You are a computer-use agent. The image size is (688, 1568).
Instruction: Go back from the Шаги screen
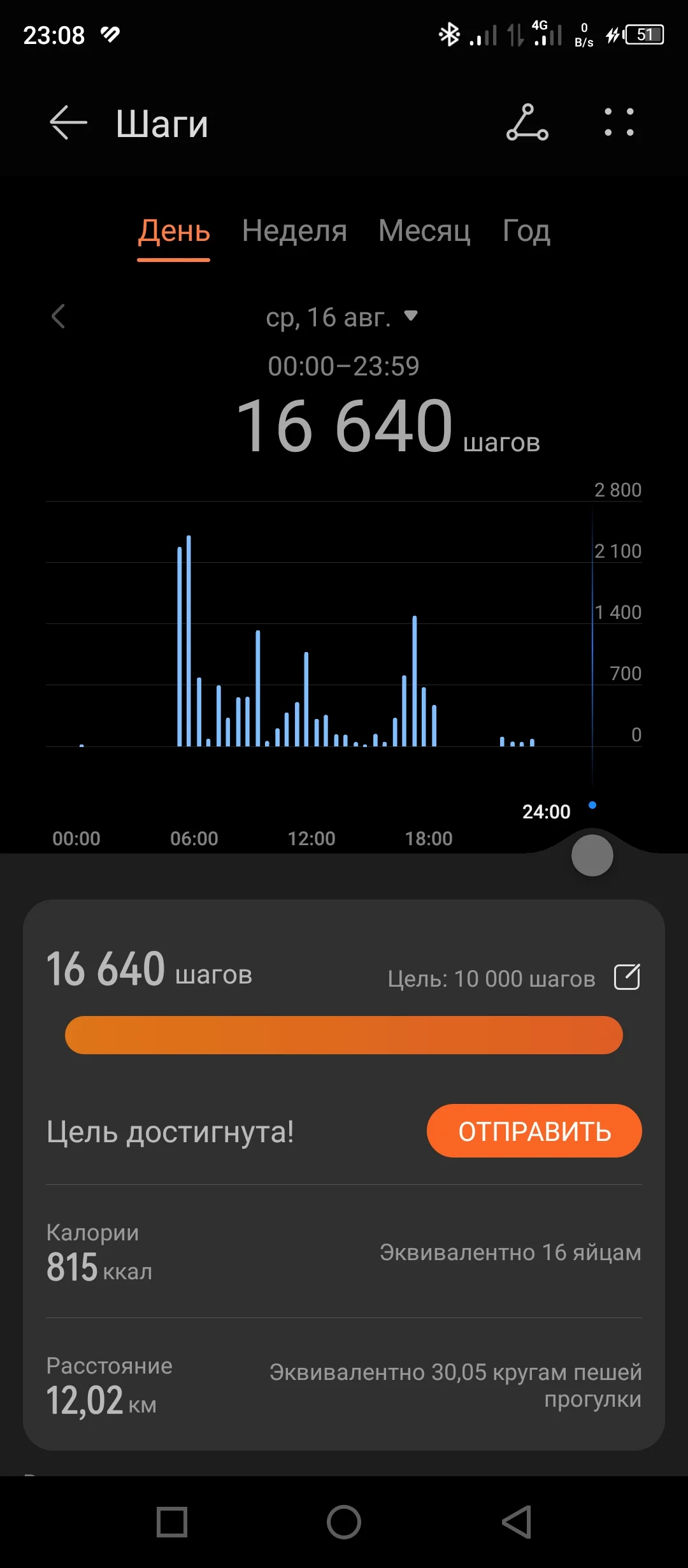(x=68, y=122)
